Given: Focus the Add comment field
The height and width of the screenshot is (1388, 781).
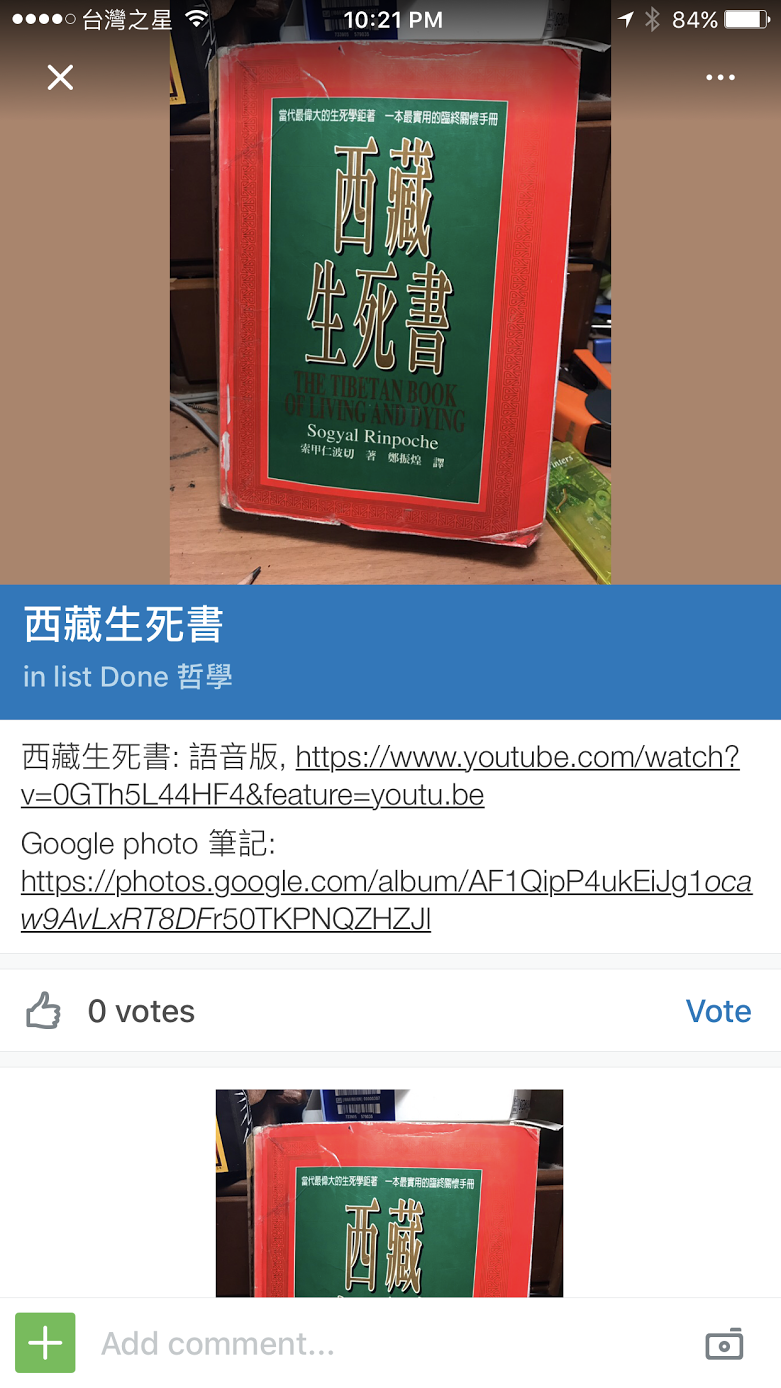Looking at the screenshot, I should [x=390, y=1343].
